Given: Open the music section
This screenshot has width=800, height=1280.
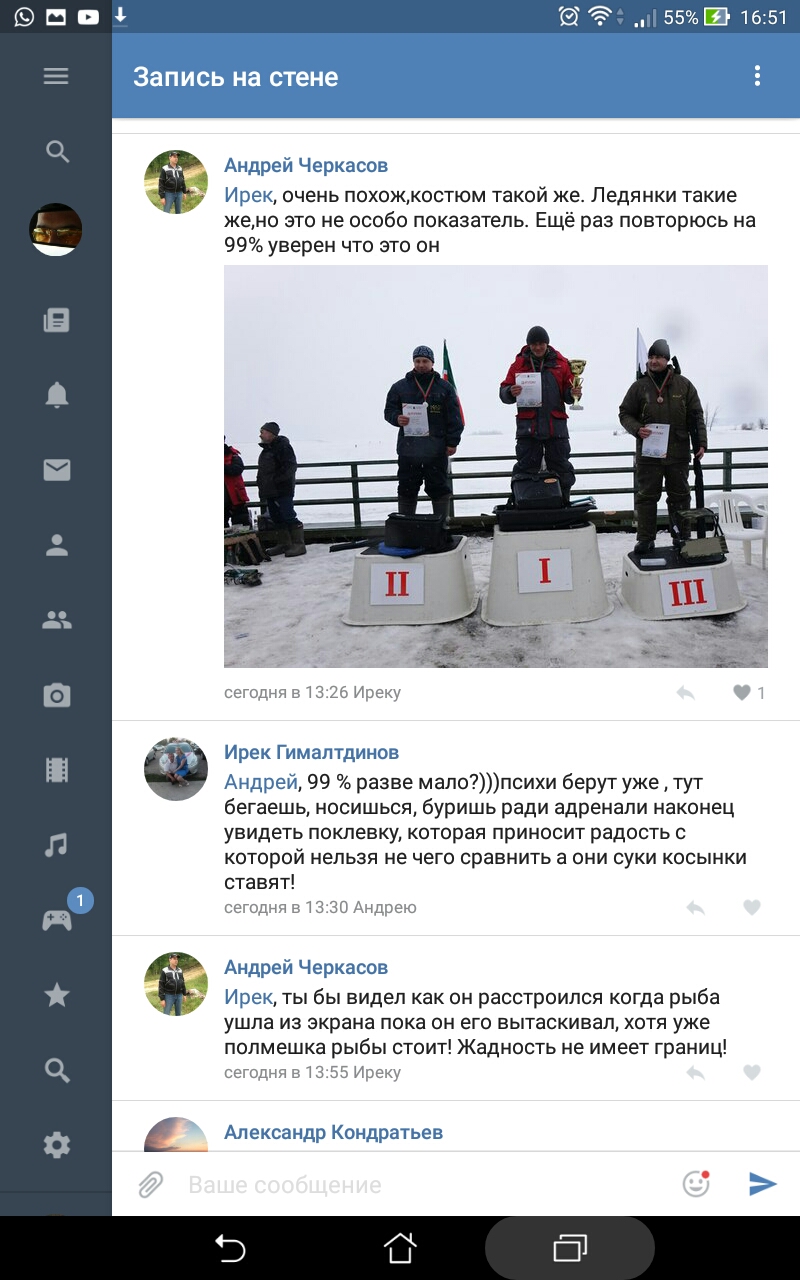Looking at the screenshot, I should point(57,845).
